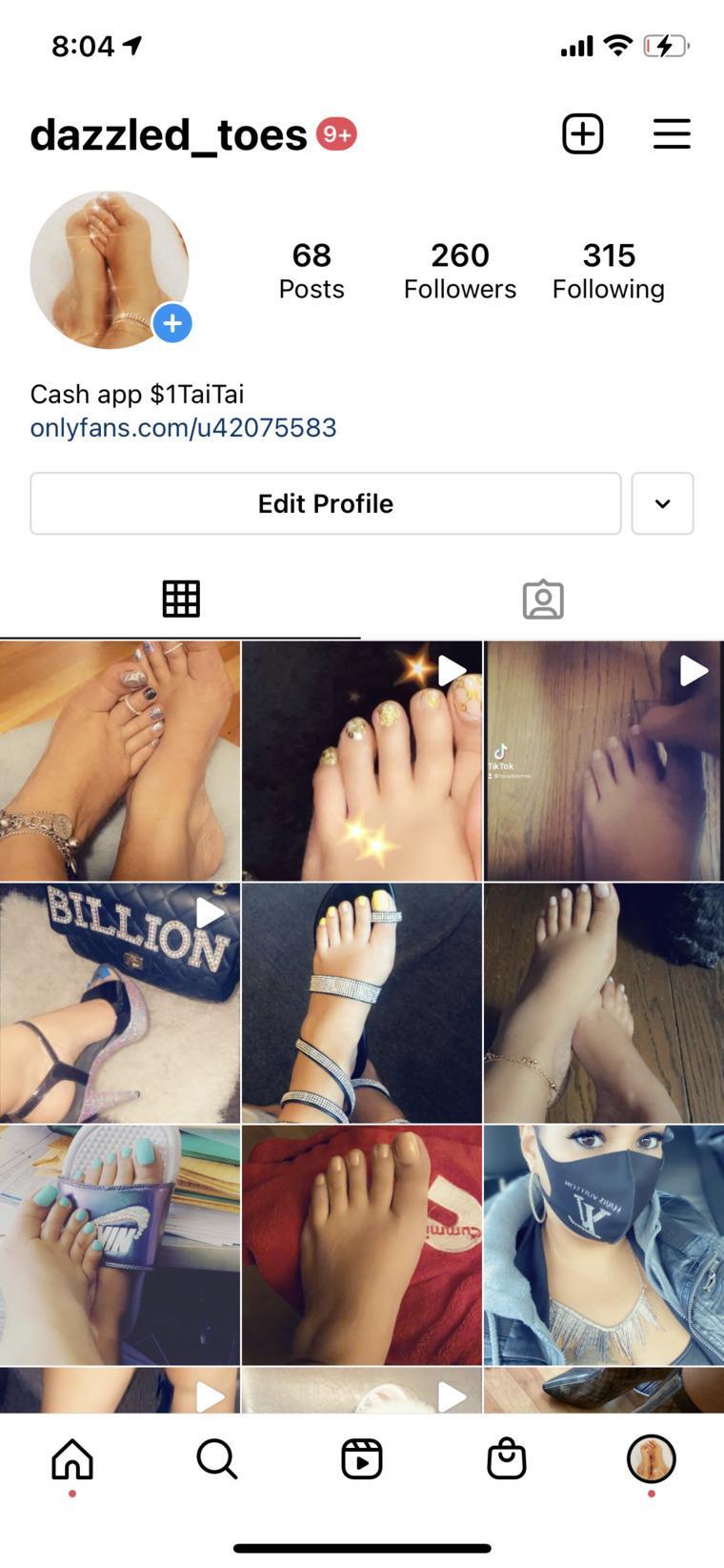Open the onlyfans.com link in bio
Viewport: 724px width, 1568px height.
pos(183,427)
